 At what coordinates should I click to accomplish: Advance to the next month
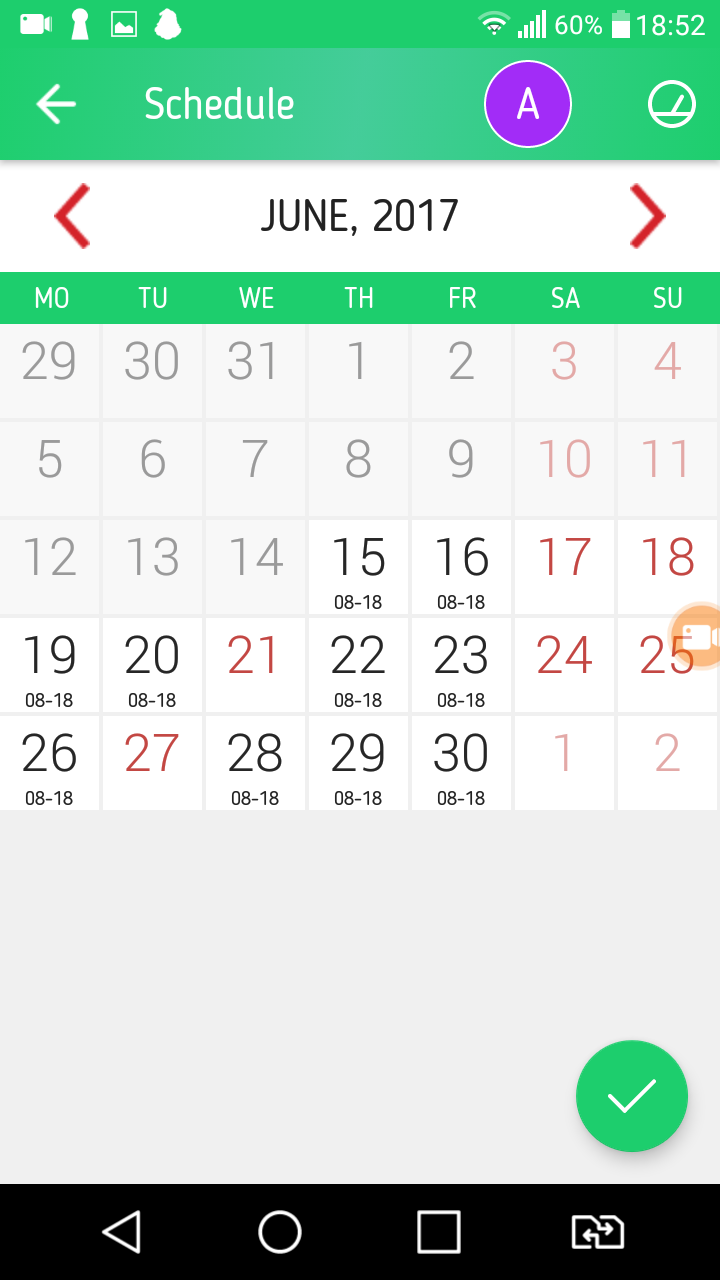(647, 216)
